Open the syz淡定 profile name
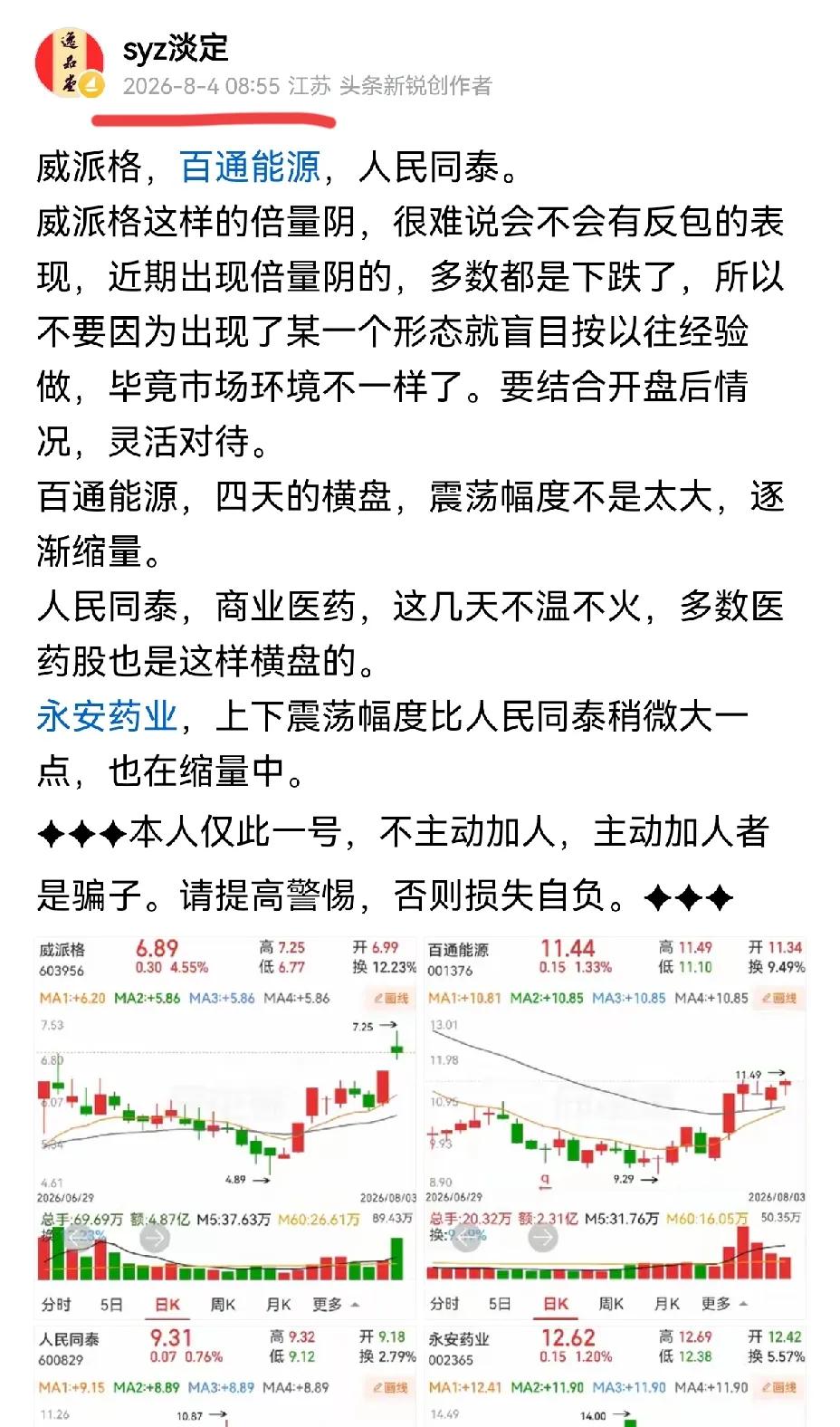840x1427 pixels. click(176, 48)
